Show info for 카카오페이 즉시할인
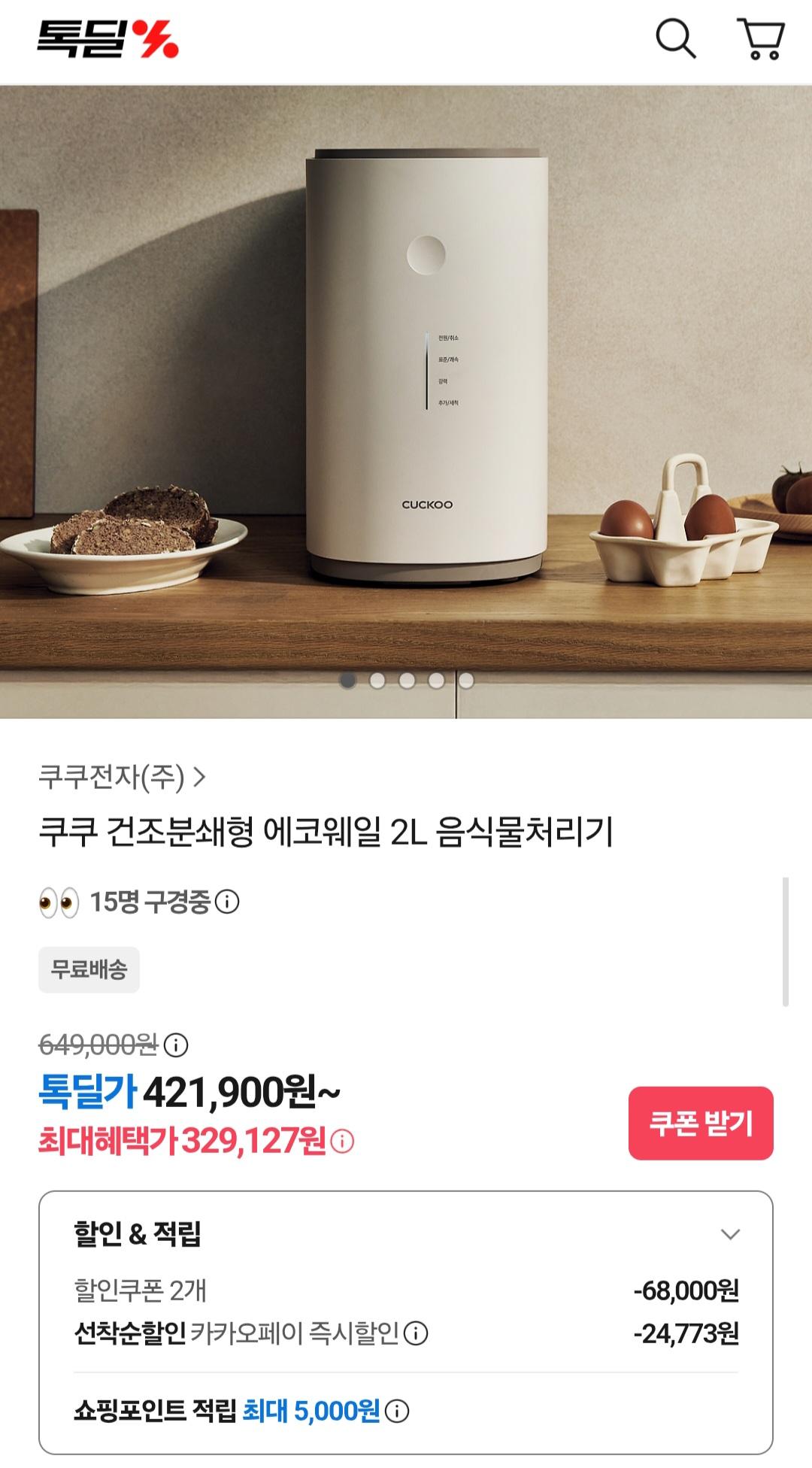The width and height of the screenshot is (812, 1468). (416, 1333)
